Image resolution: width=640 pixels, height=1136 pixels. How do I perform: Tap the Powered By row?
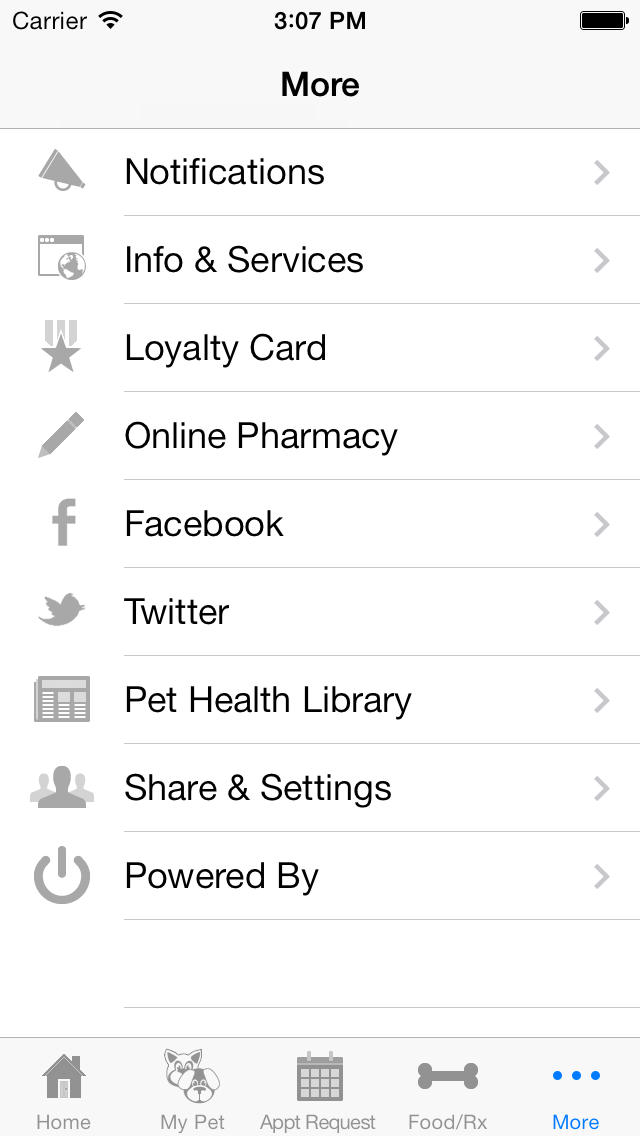point(320,876)
